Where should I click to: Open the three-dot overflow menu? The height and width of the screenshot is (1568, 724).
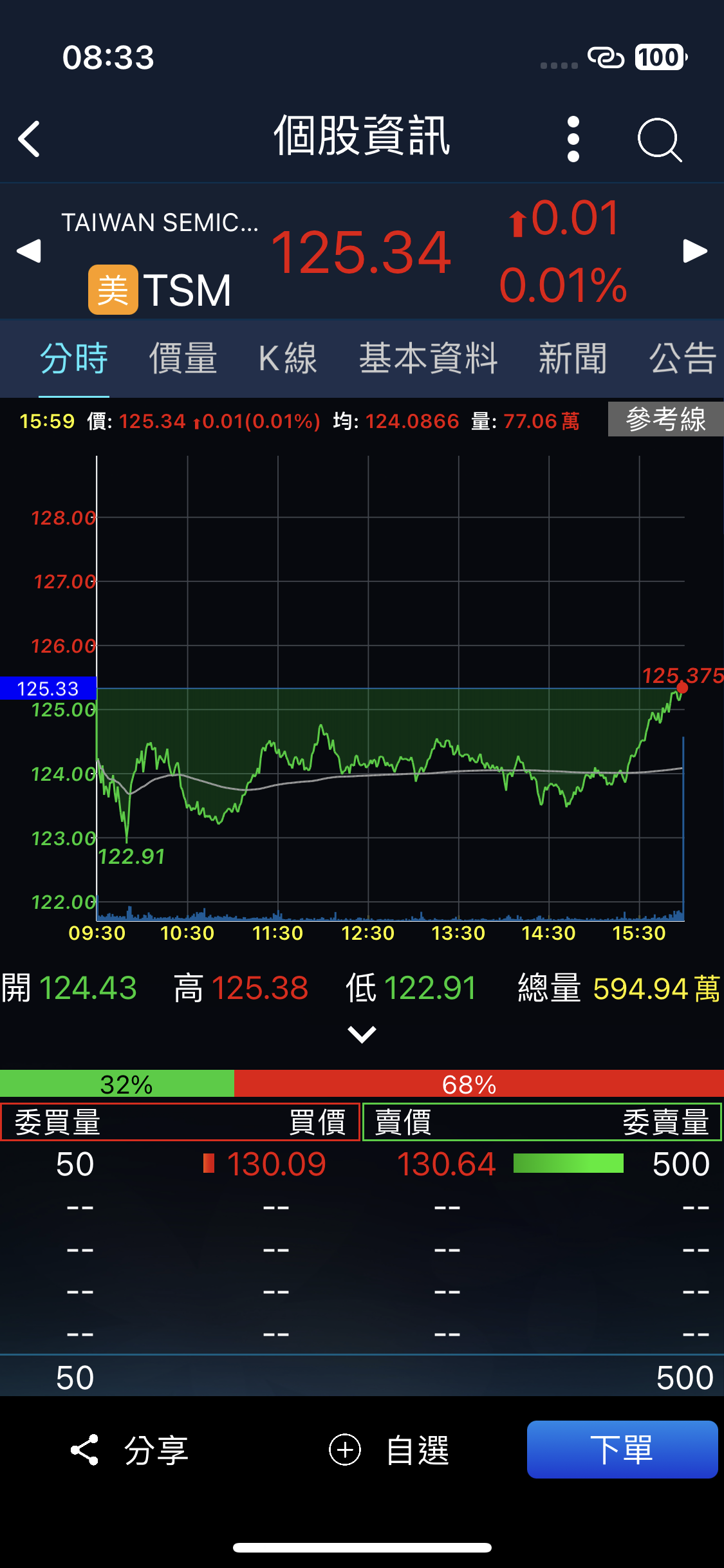coord(573,138)
